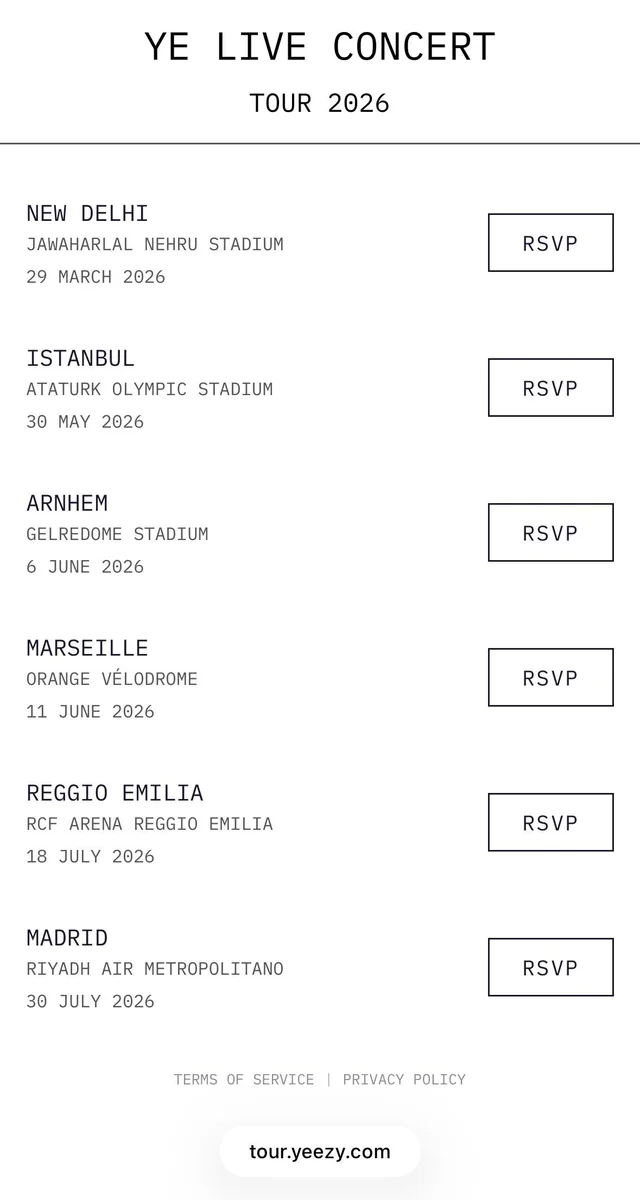The image size is (640, 1200).
Task: RSVP for the Reggio Emilia date
Action: coord(550,822)
